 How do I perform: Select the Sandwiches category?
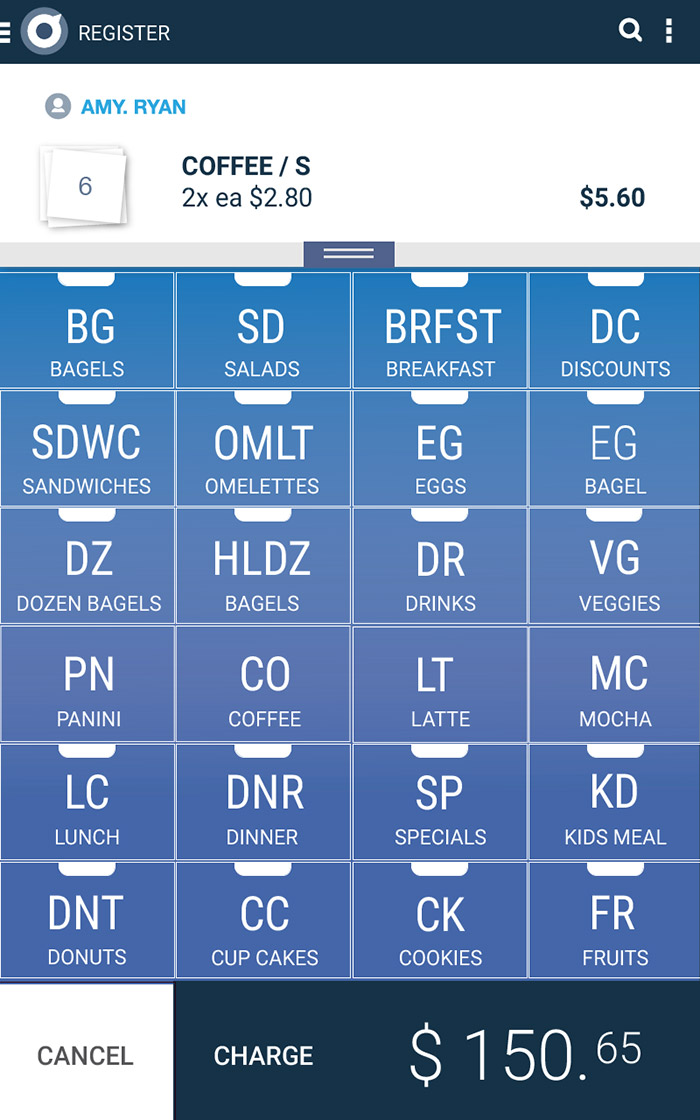coord(88,449)
